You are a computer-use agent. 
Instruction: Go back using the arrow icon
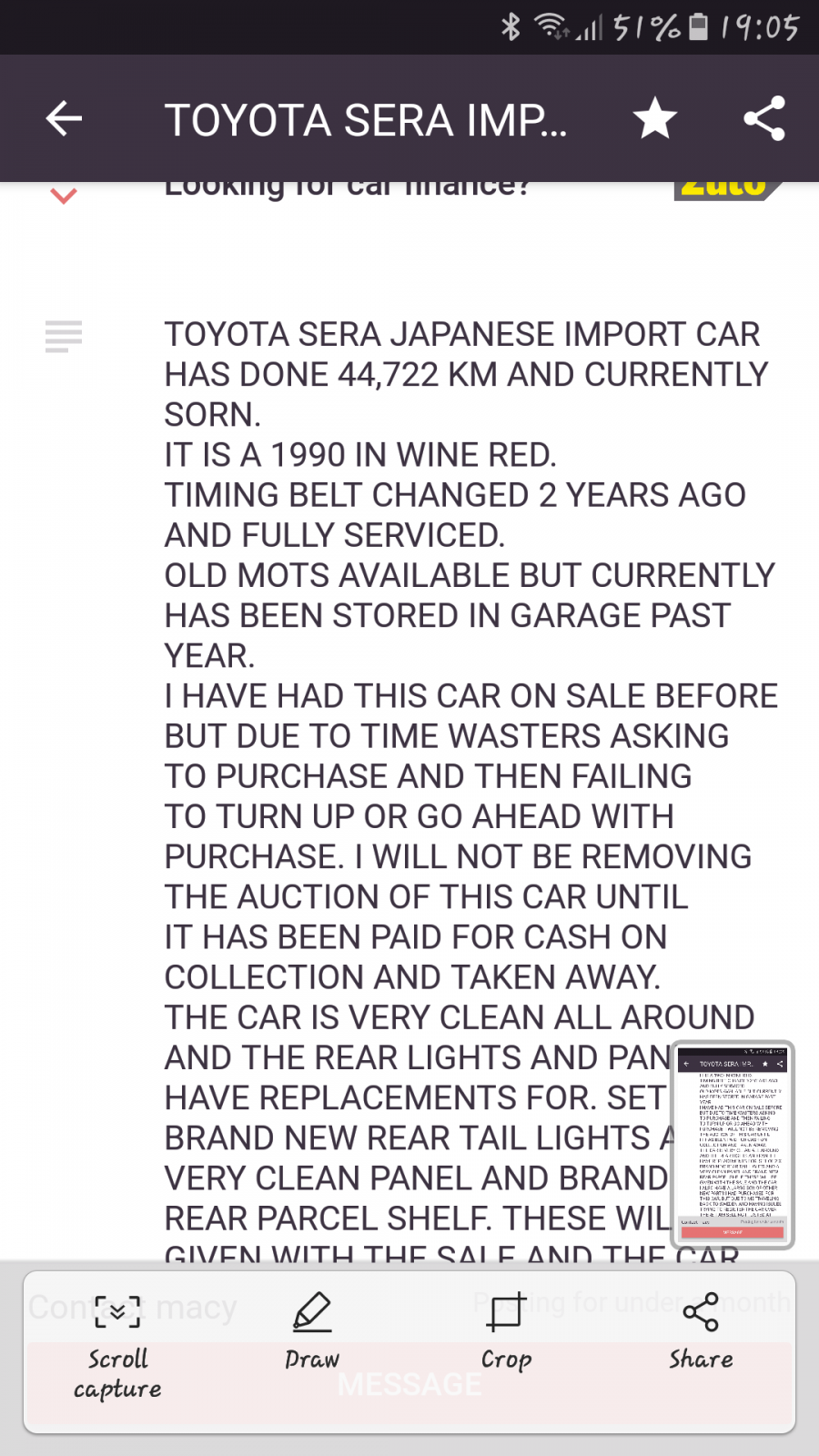[64, 118]
